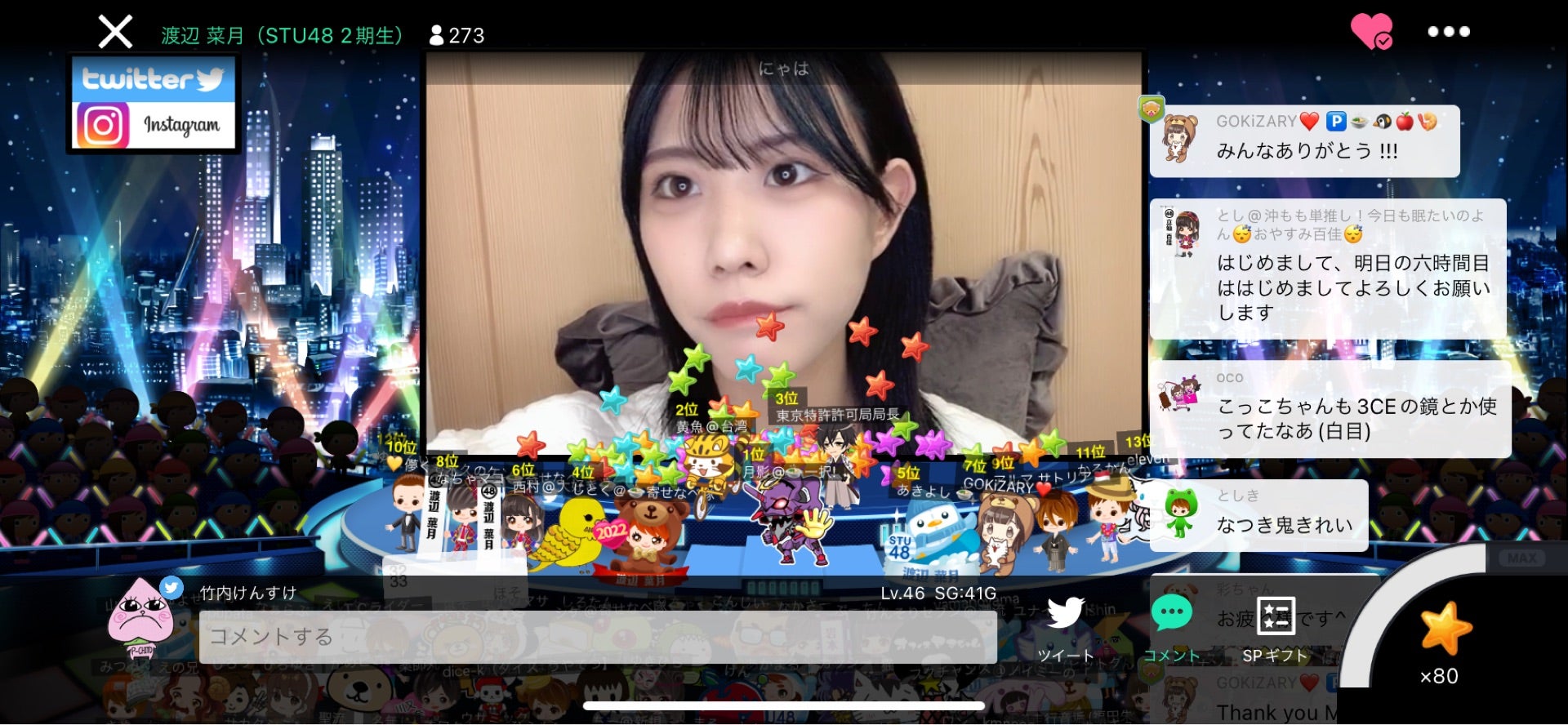Open the コメント speech bubble tab

[x=1171, y=615]
